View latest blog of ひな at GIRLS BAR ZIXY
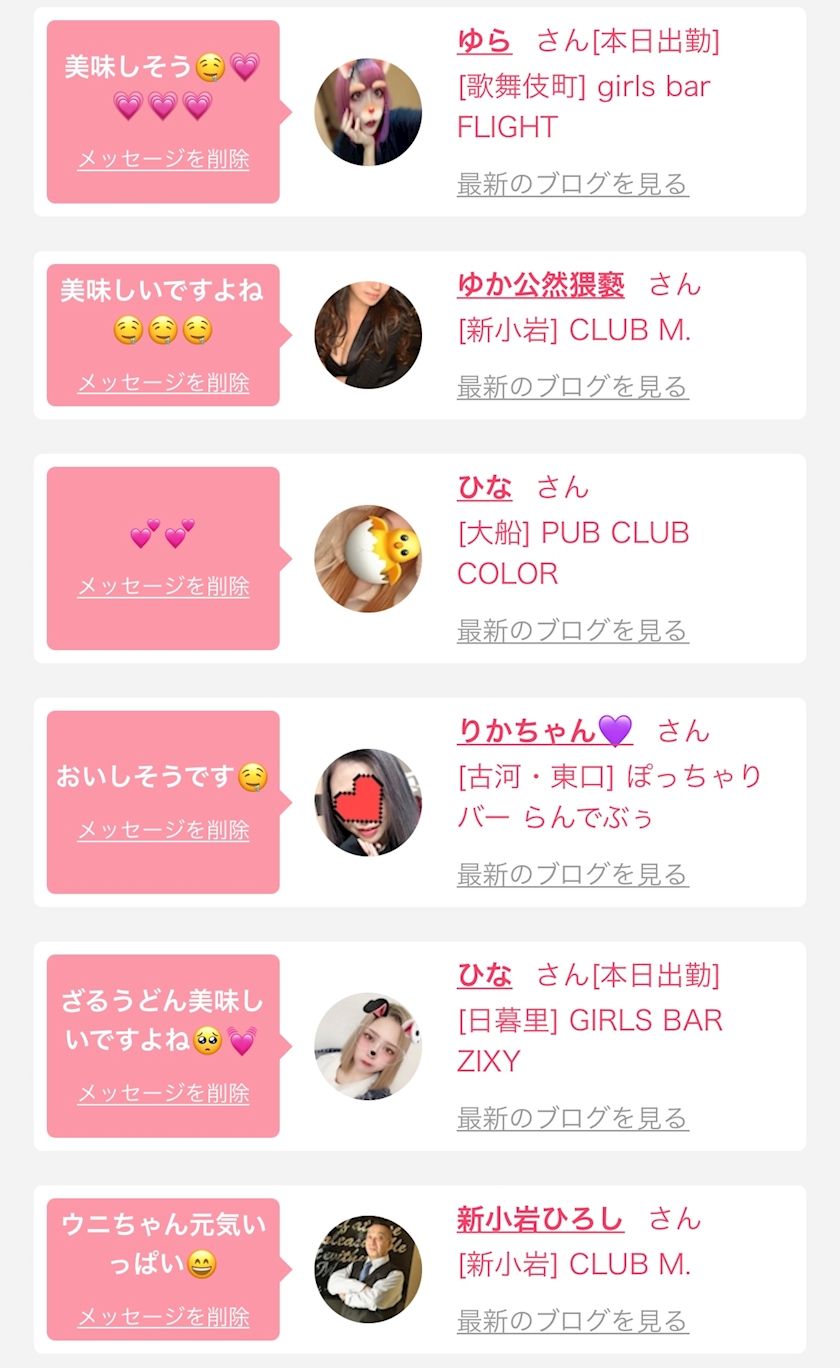This screenshot has height=1368, width=840. pos(573,1118)
